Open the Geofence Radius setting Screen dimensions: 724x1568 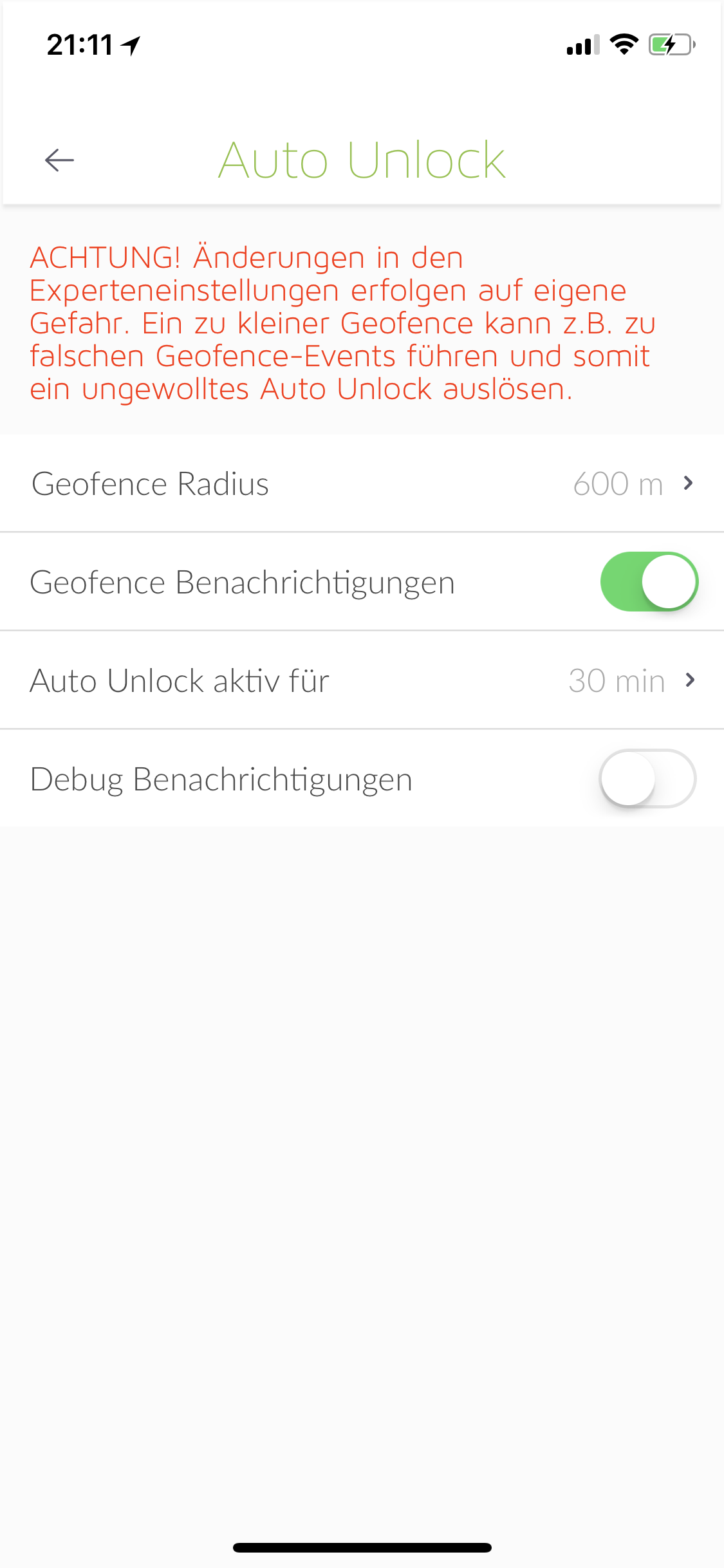click(362, 483)
